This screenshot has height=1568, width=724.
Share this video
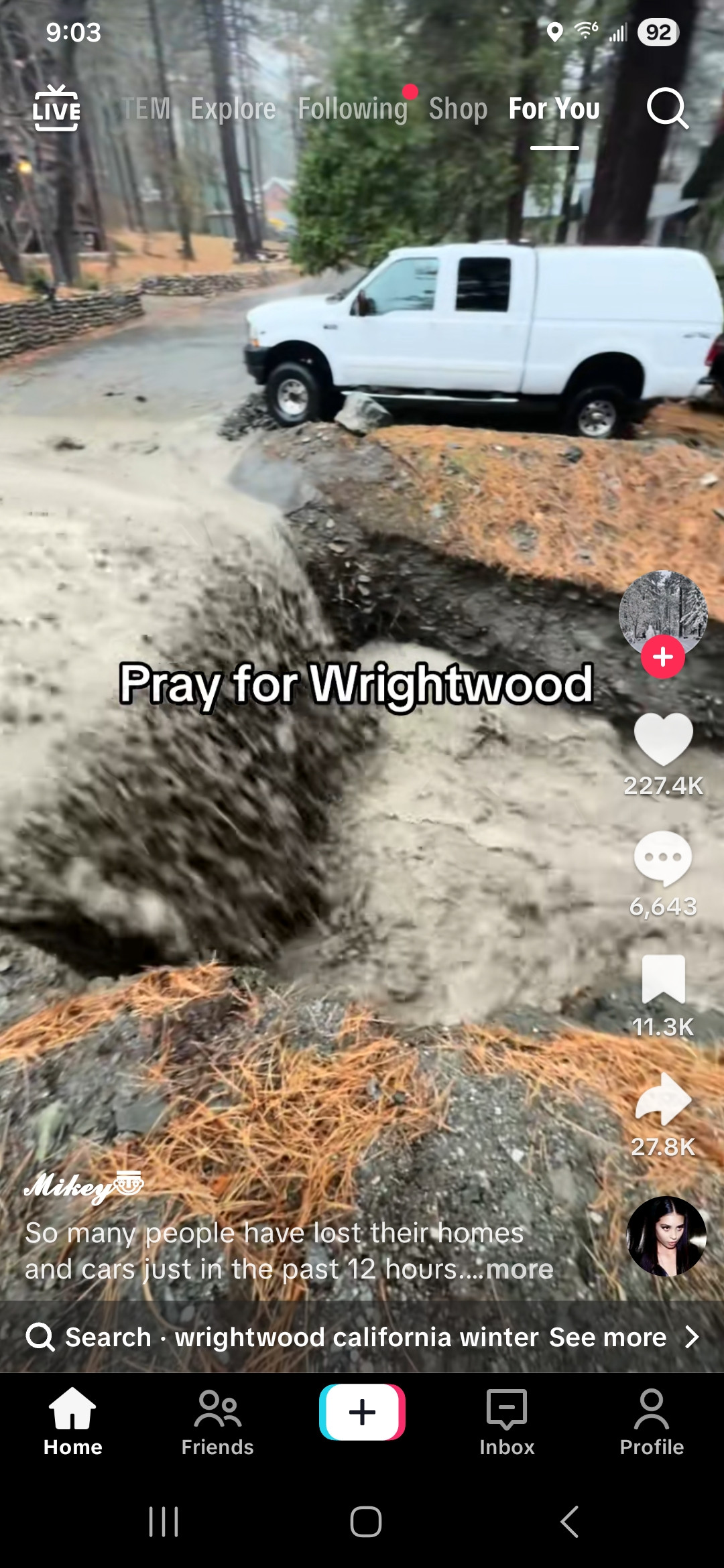(663, 1099)
